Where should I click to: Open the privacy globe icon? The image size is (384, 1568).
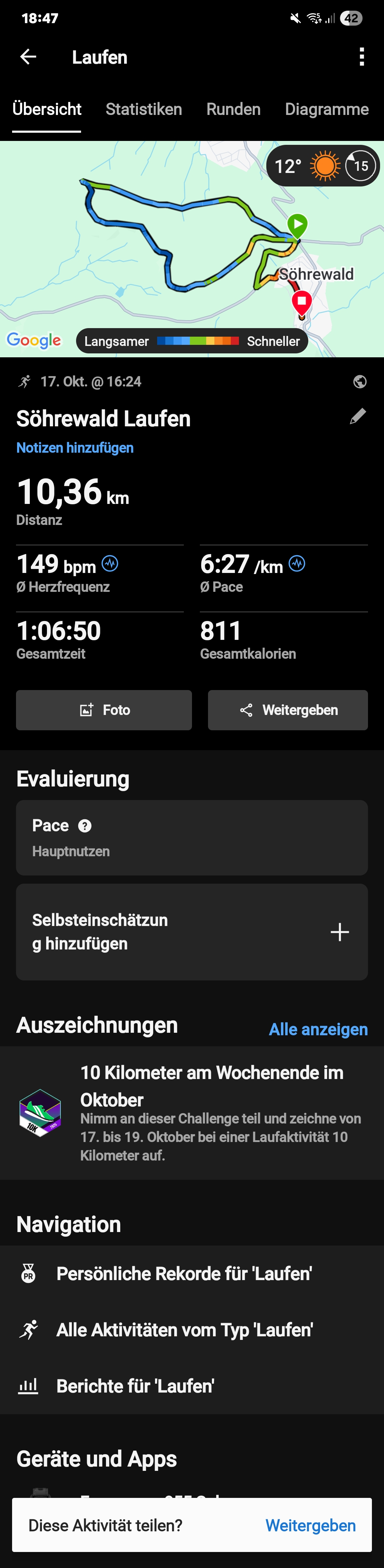pyautogui.click(x=360, y=382)
